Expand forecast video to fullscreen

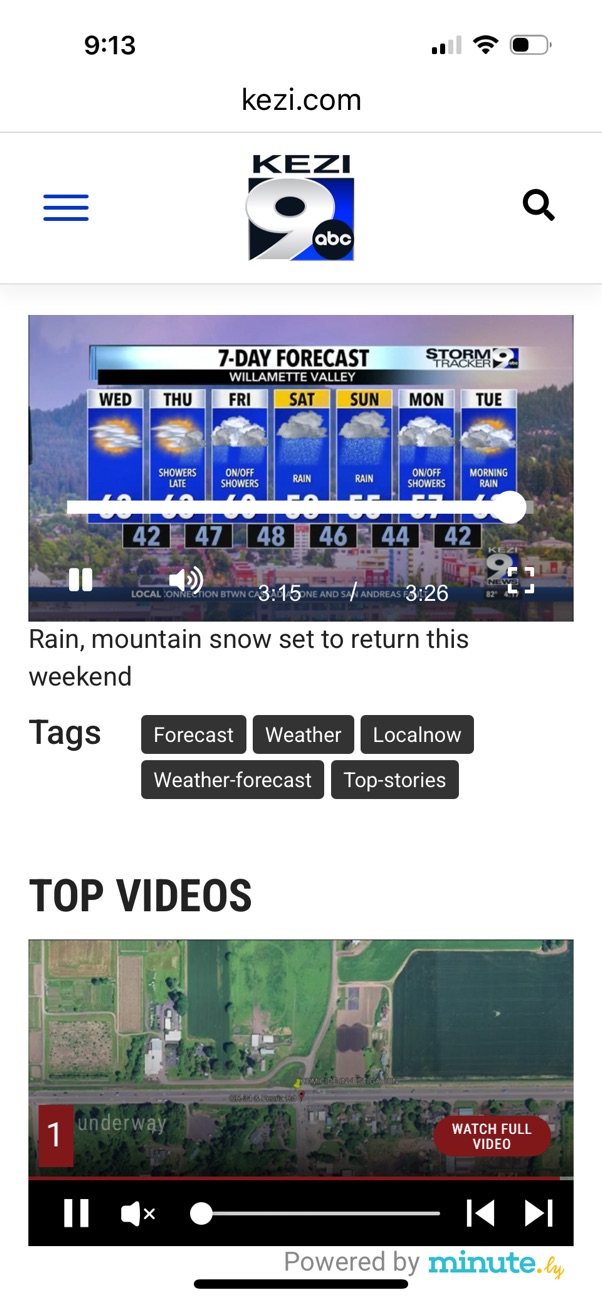point(521,580)
